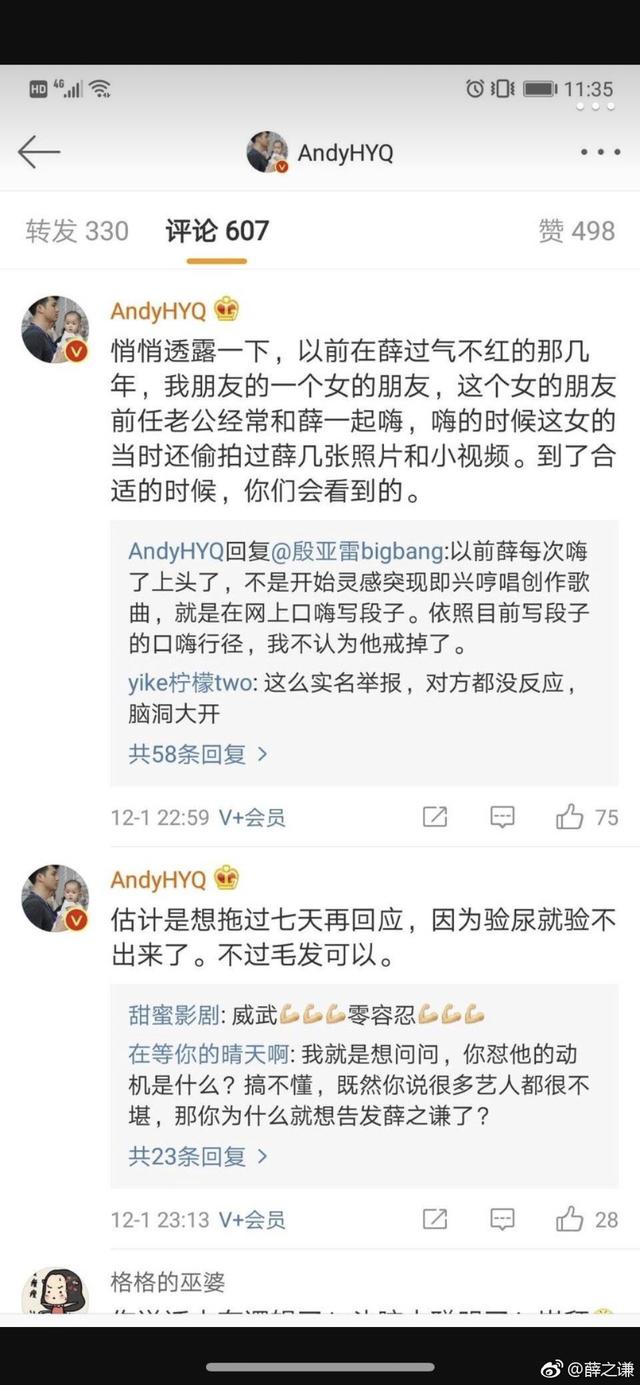640x1385 pixels.
Task: Like the 12-1 22:59 comment with 75 likes
Action: click(x=587, y=817)
